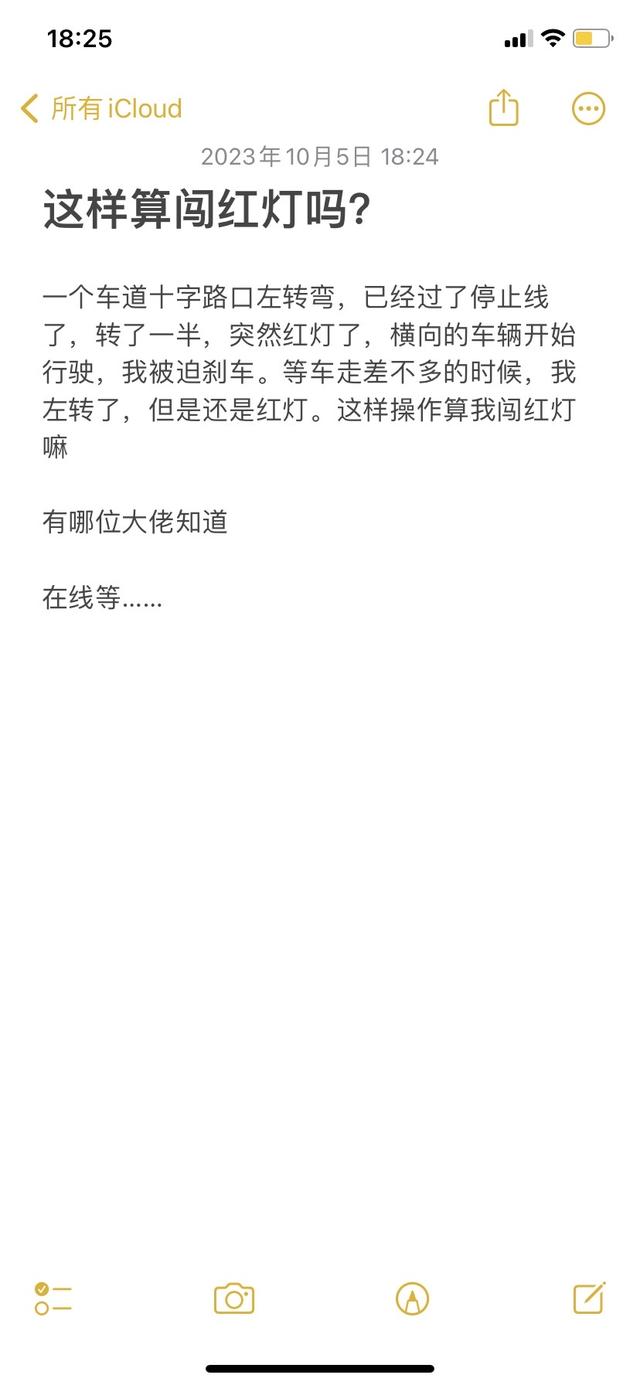Go back to 所有 iCloud folder

pyautogui.click(x=101, y=108)
